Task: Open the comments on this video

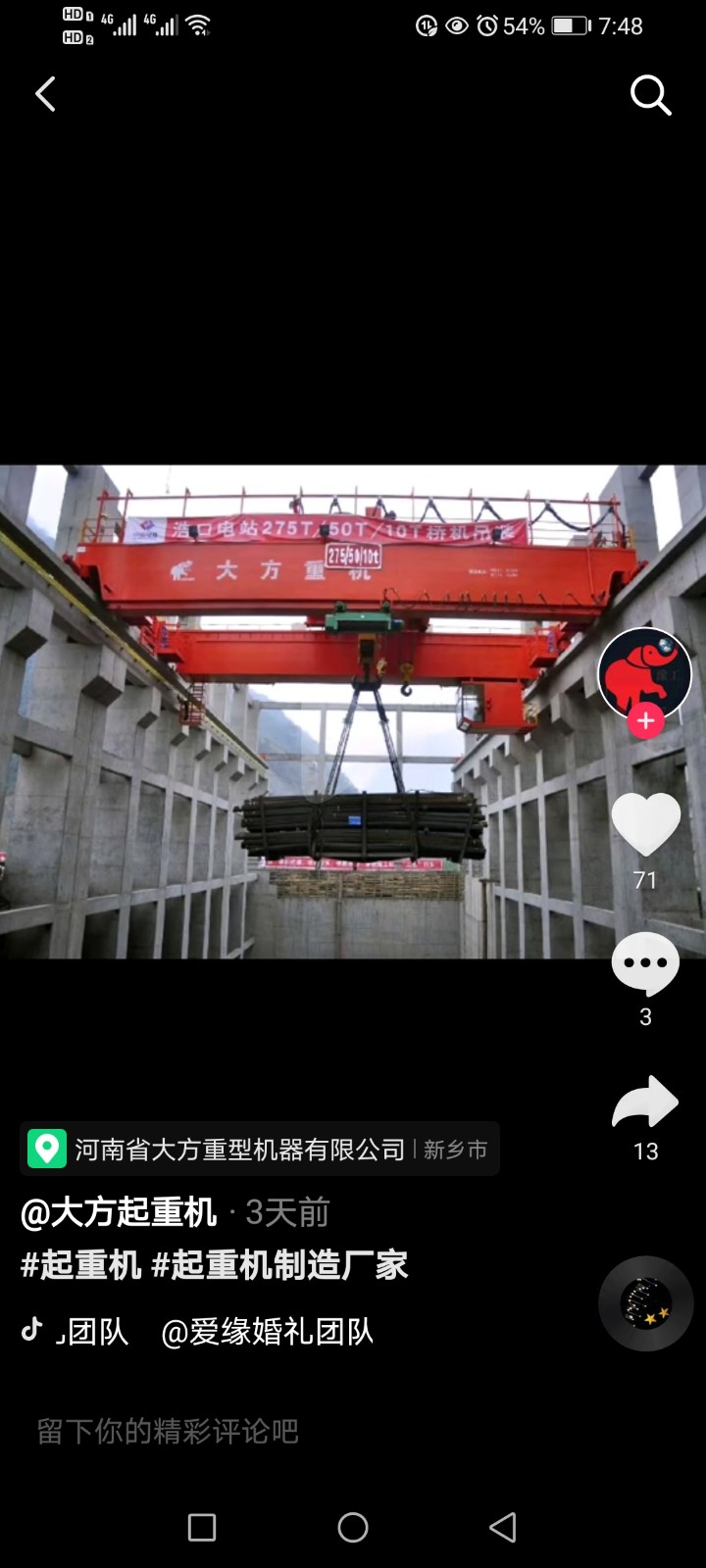Action: (645, 963)
